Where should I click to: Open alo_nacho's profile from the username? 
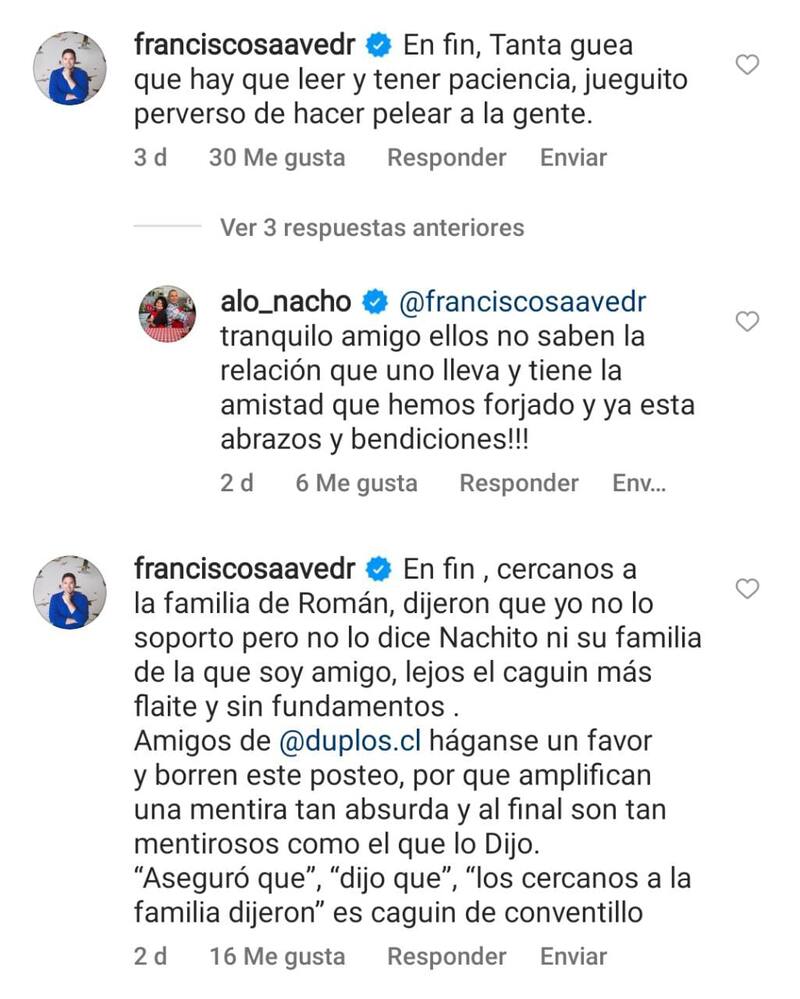tap(285, 301)
